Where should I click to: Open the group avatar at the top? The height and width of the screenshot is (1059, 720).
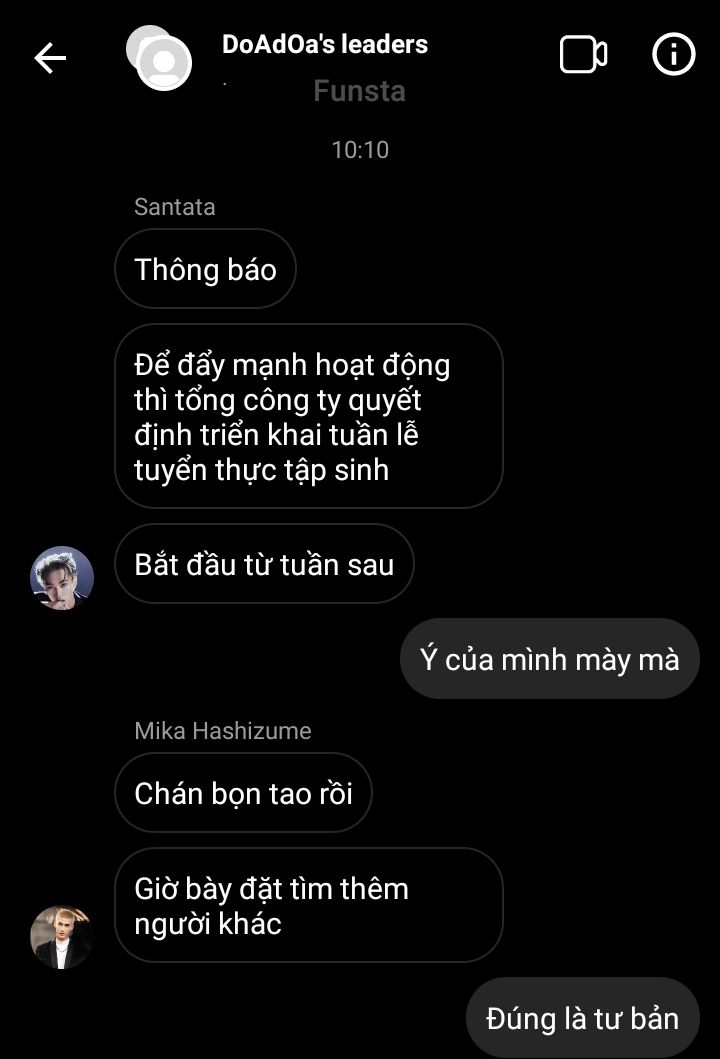point(160,59)
